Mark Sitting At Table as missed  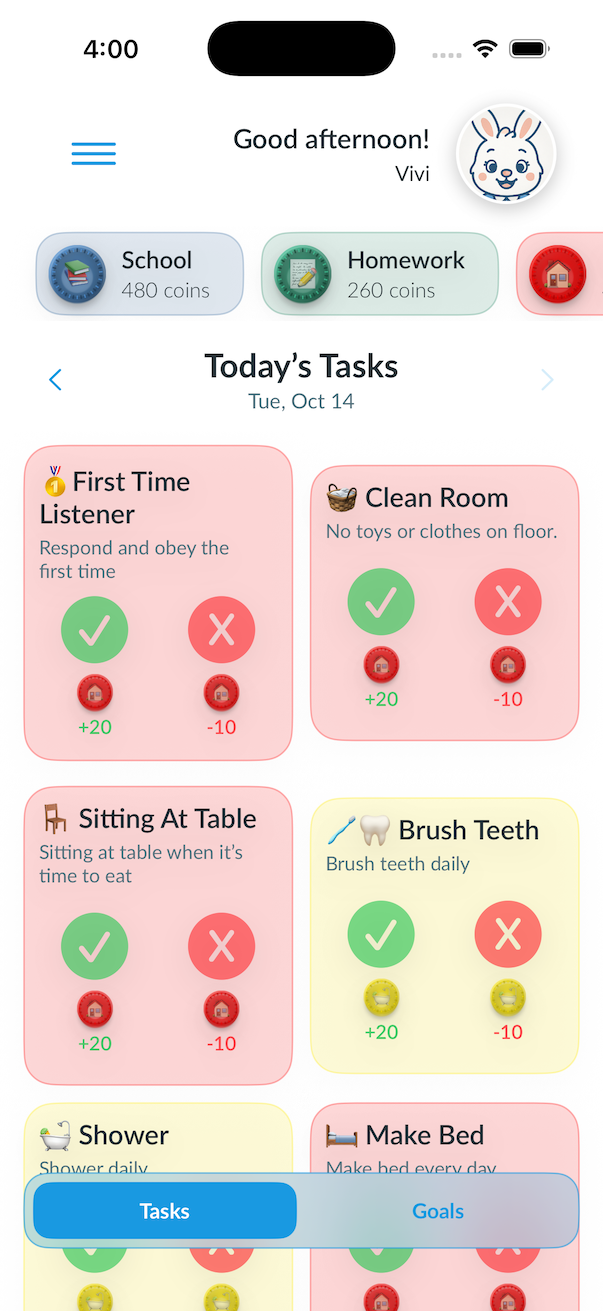point(221,946)
